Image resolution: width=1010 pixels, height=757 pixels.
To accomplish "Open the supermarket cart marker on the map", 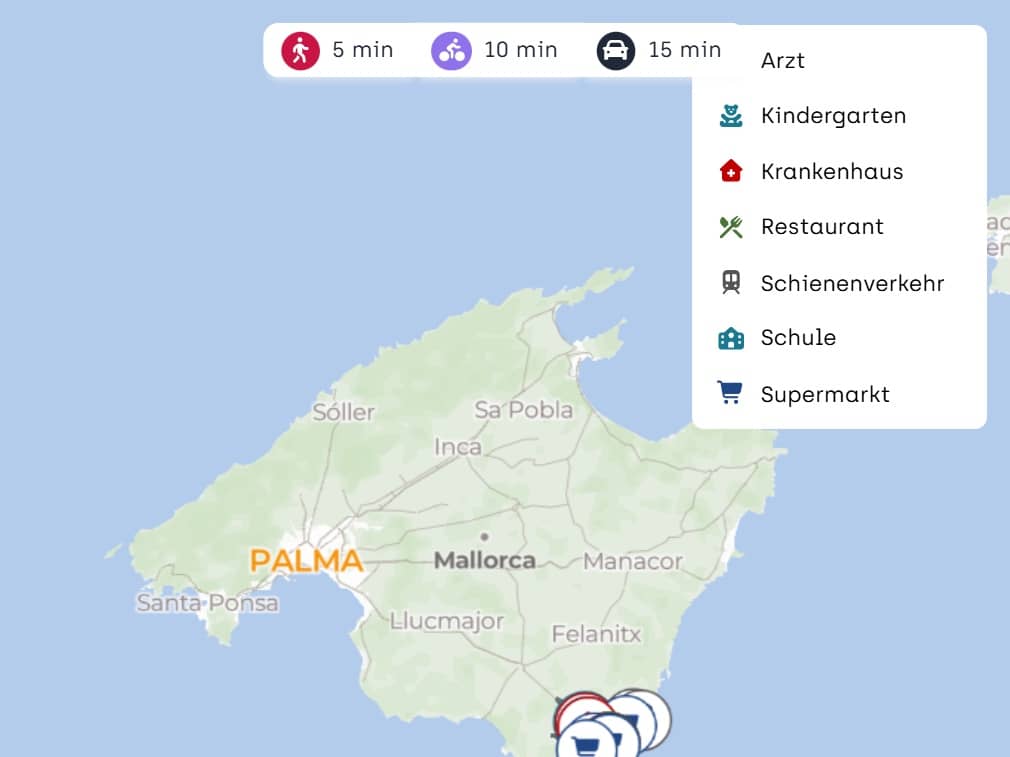I will [x=586, y=744].
